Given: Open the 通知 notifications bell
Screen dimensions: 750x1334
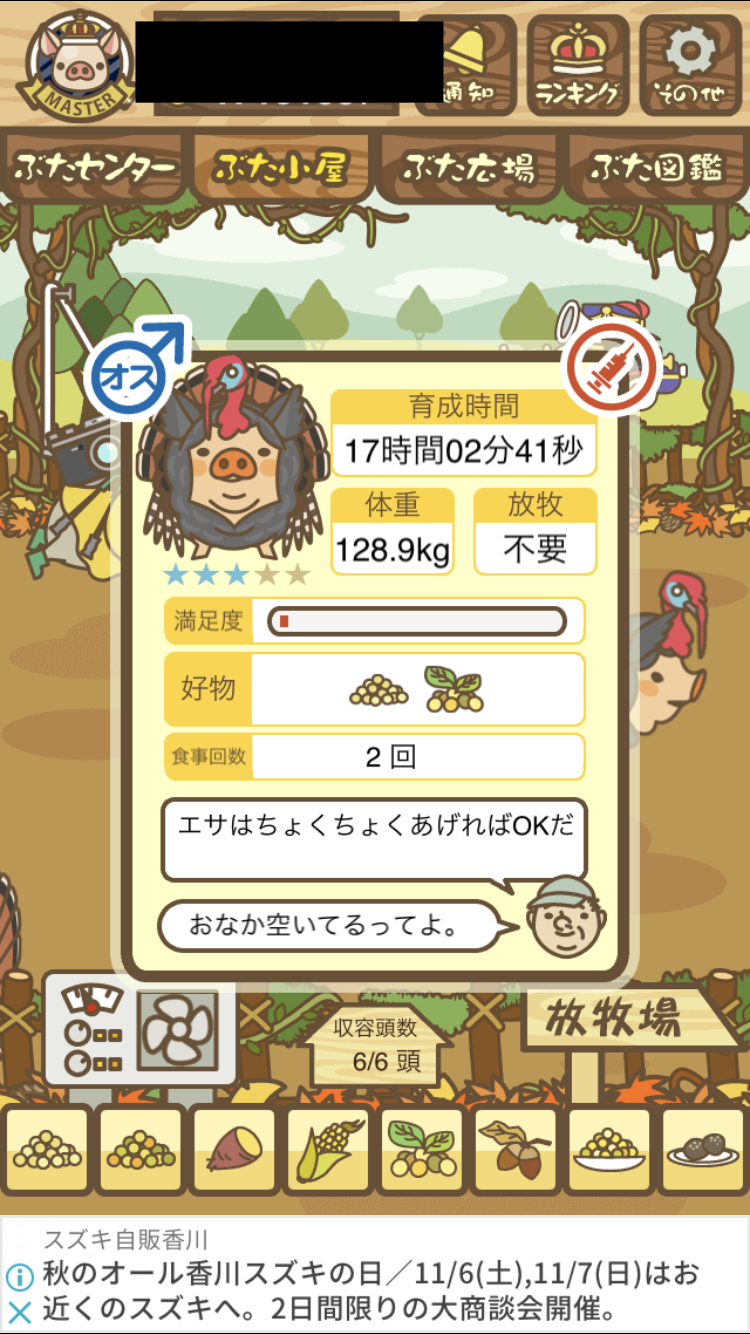Looking at the screenshot, I should tap(467, 65).
